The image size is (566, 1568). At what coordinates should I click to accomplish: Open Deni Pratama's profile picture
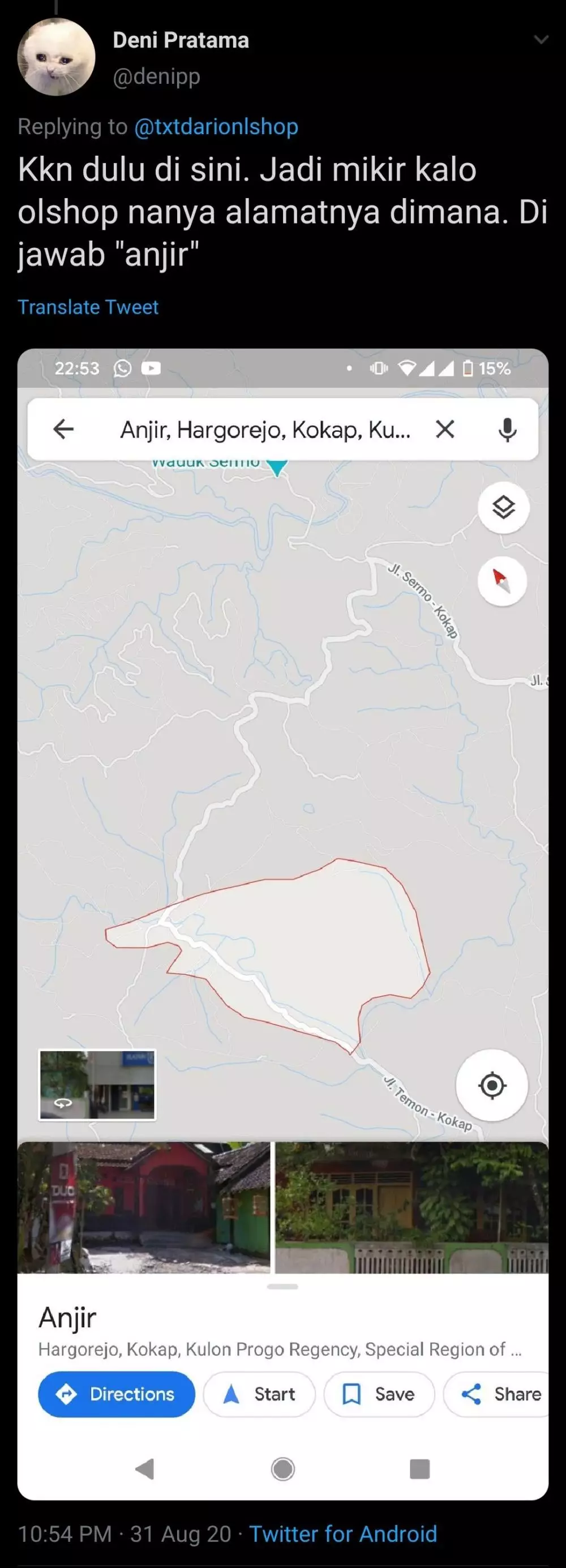pos(56,57)
